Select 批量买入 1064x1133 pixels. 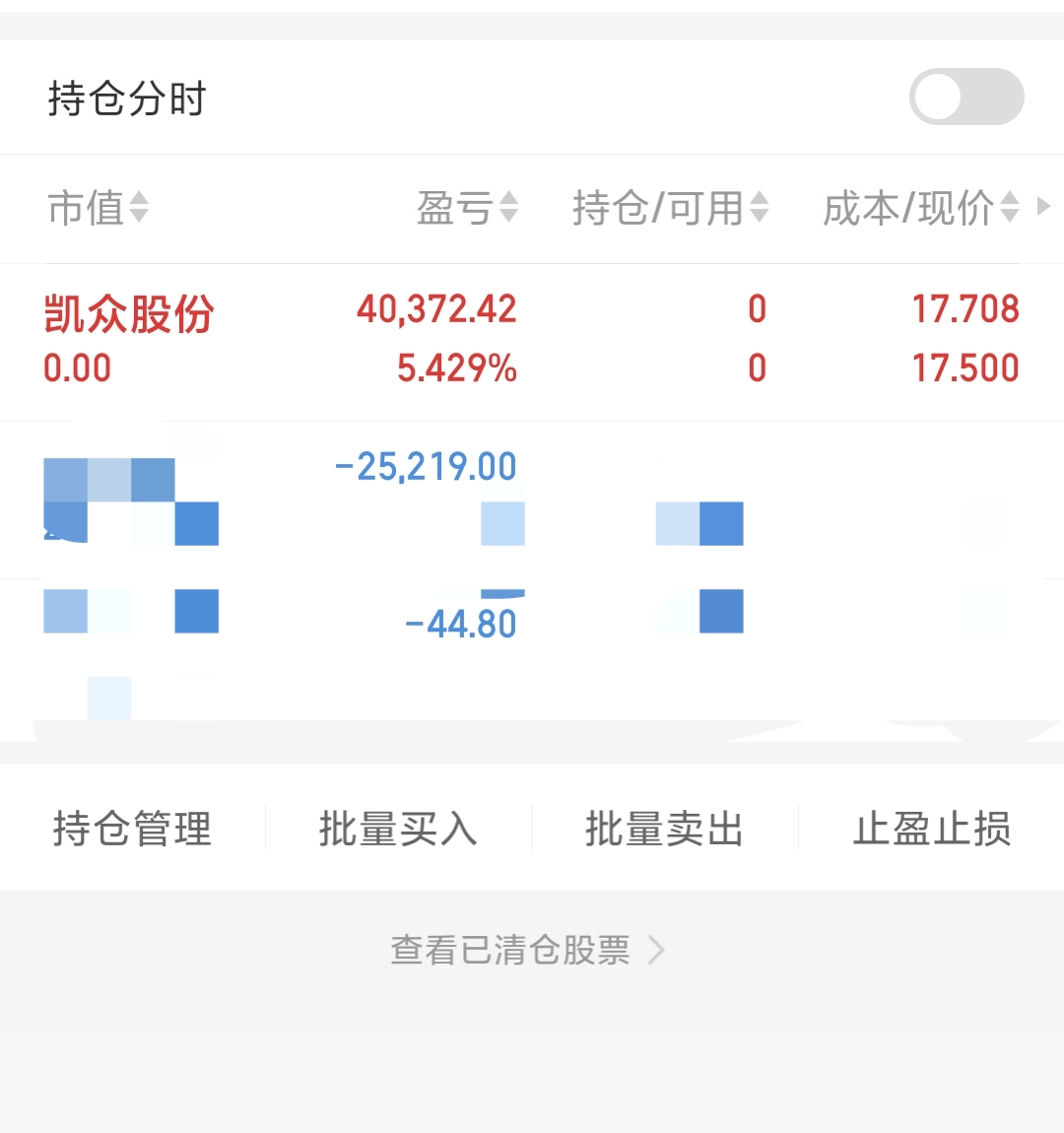[398, 829]
